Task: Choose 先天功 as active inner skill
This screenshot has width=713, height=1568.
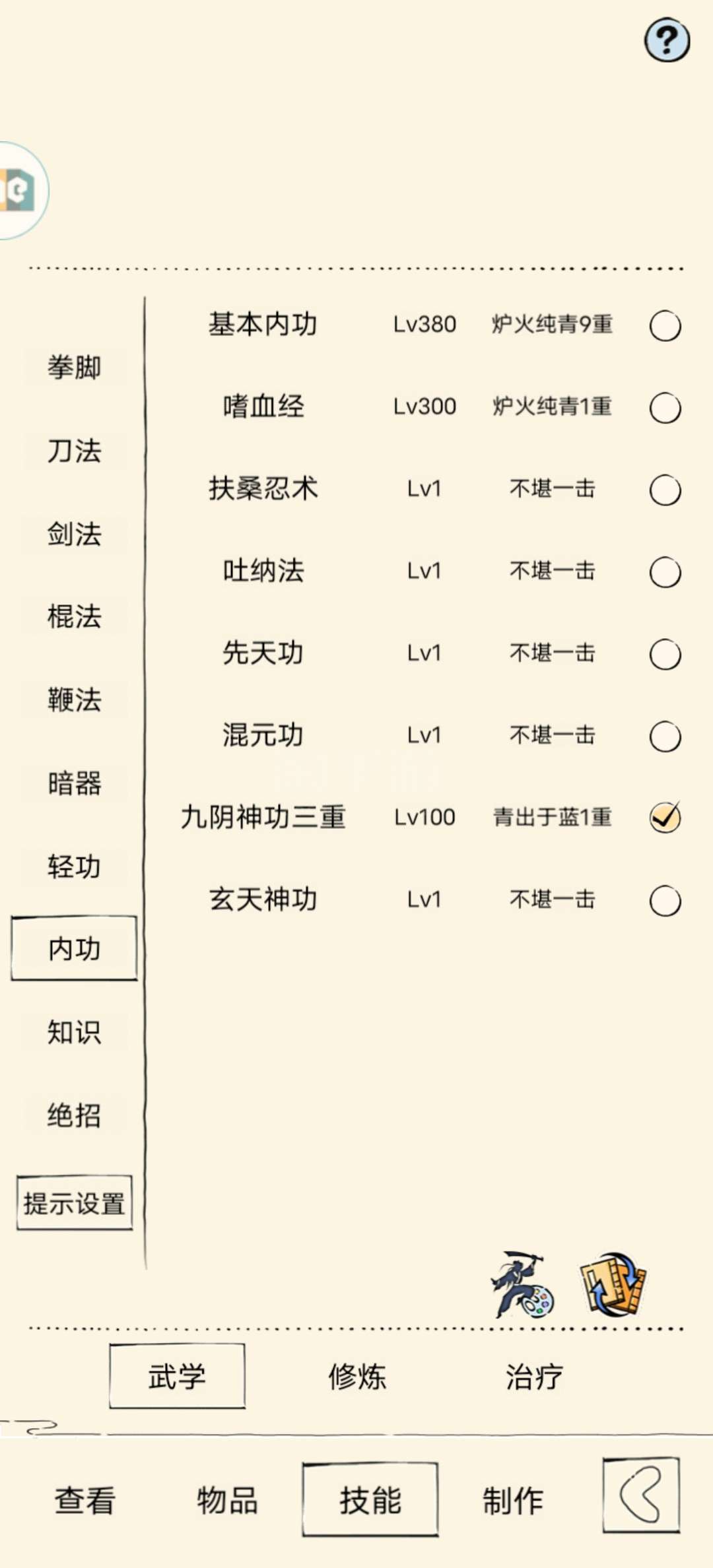Action: point(665,654)
